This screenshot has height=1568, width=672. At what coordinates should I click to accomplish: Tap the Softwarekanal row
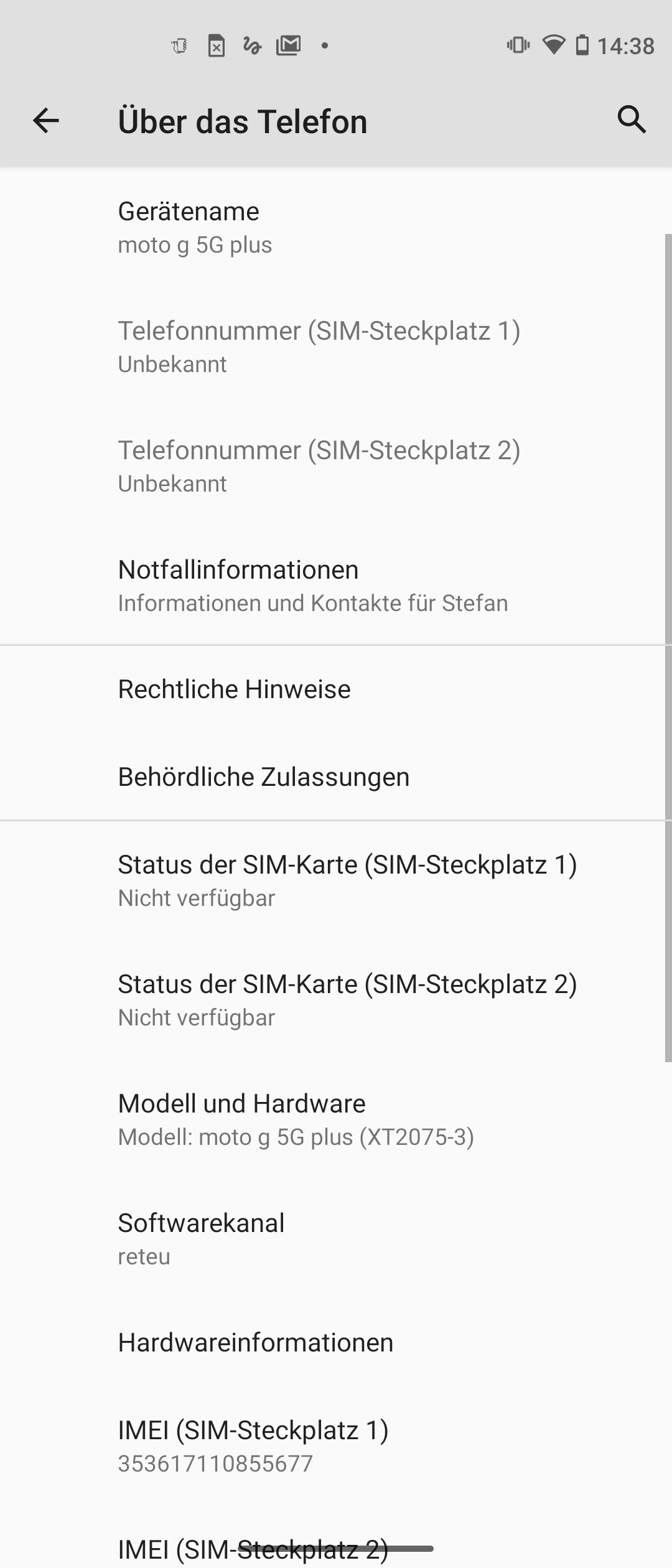(336, 1239)
